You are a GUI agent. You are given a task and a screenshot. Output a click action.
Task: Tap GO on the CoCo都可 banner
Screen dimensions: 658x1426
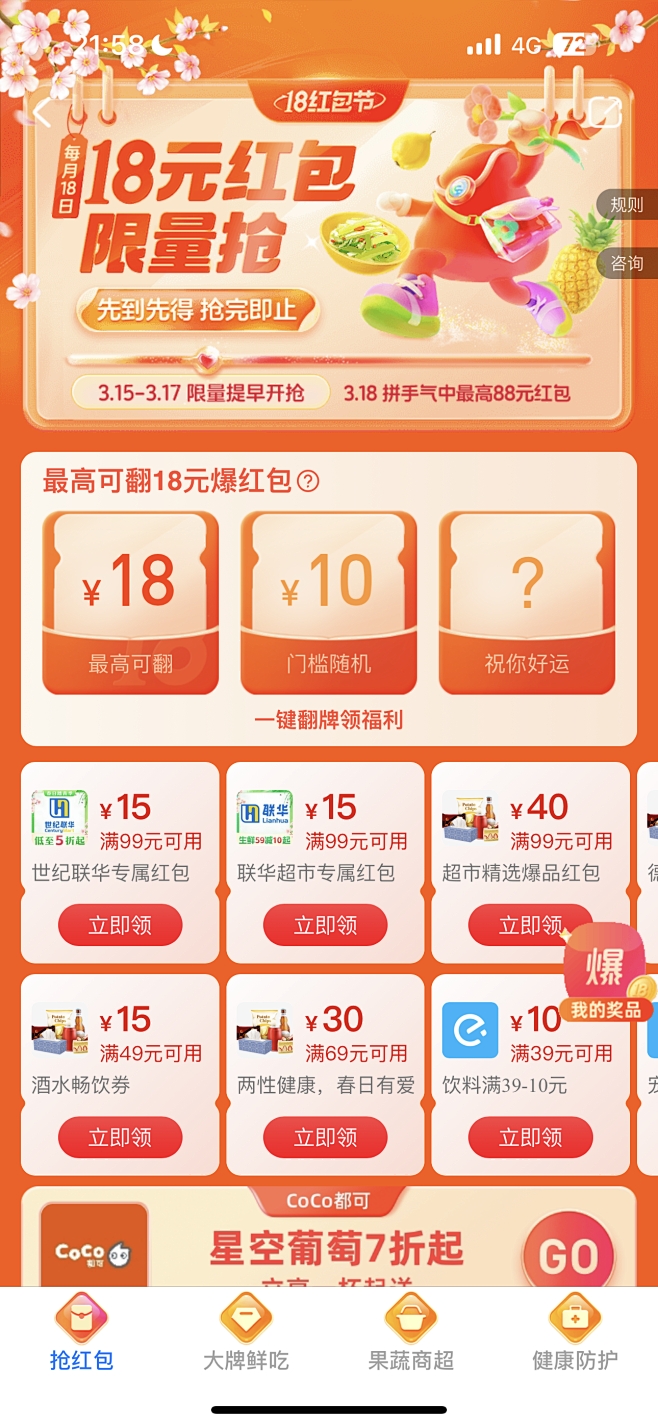pyautogui.click(x=568, y=1256)
